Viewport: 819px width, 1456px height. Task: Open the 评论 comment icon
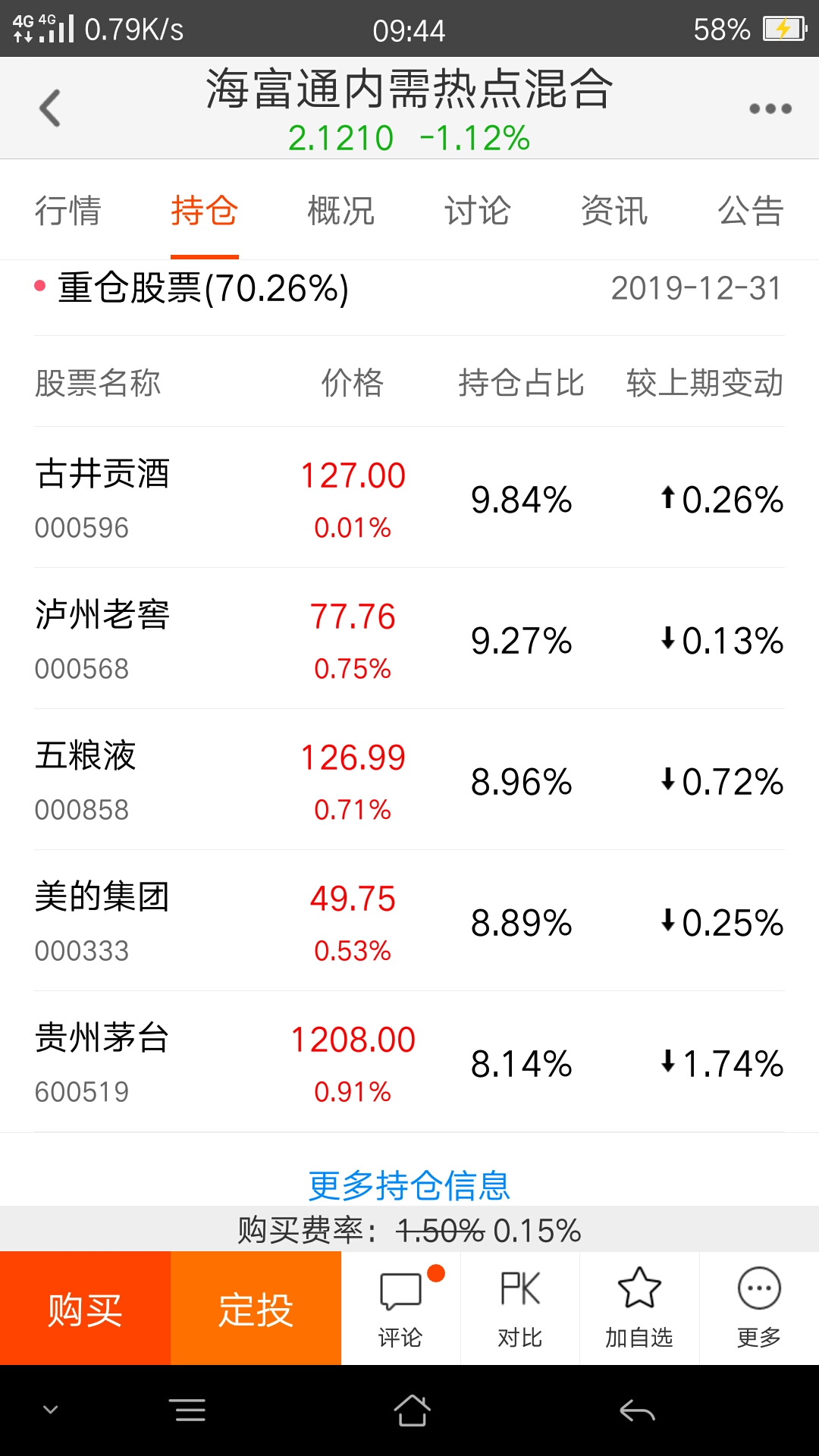400,1293
